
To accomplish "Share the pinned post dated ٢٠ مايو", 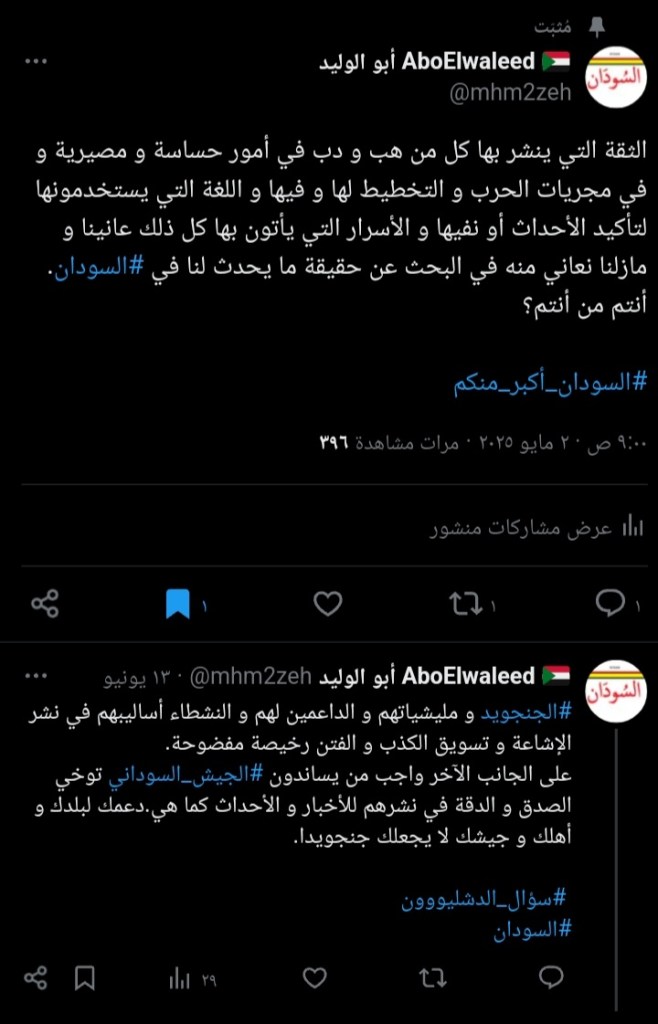I will click(x=45, y=603).
